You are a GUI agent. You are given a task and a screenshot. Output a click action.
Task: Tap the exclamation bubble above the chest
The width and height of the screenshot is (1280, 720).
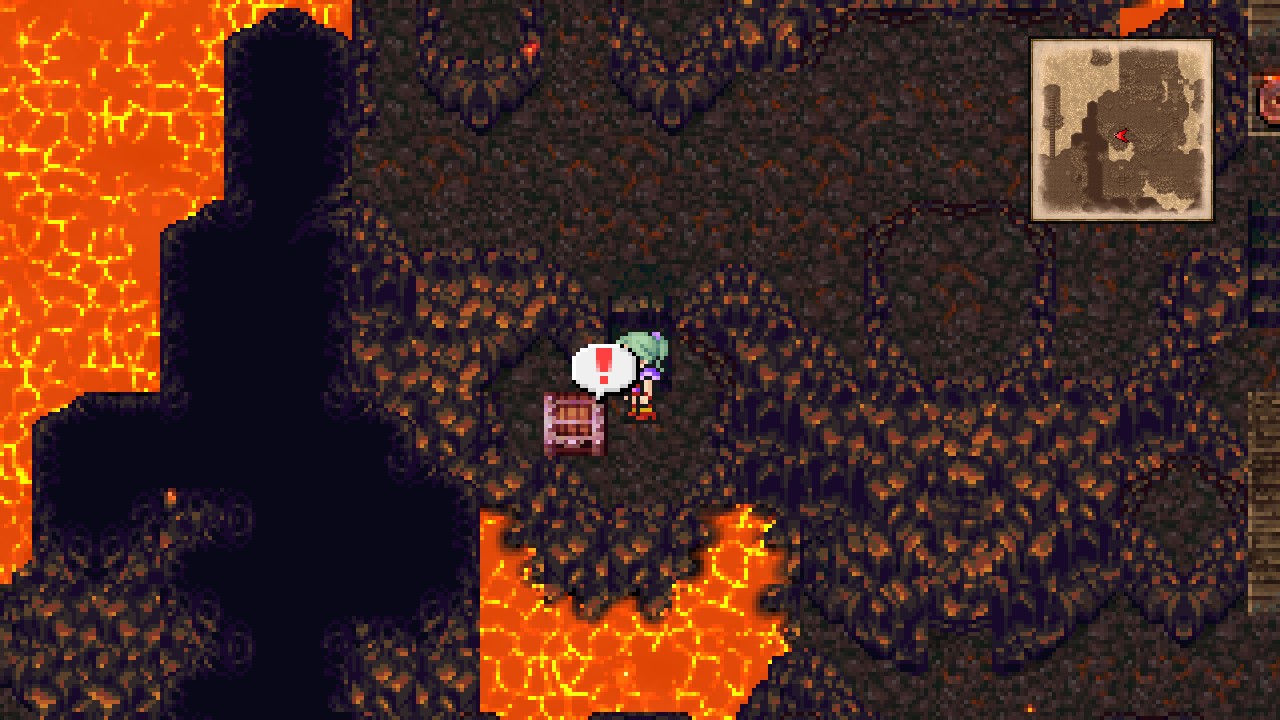603,367
